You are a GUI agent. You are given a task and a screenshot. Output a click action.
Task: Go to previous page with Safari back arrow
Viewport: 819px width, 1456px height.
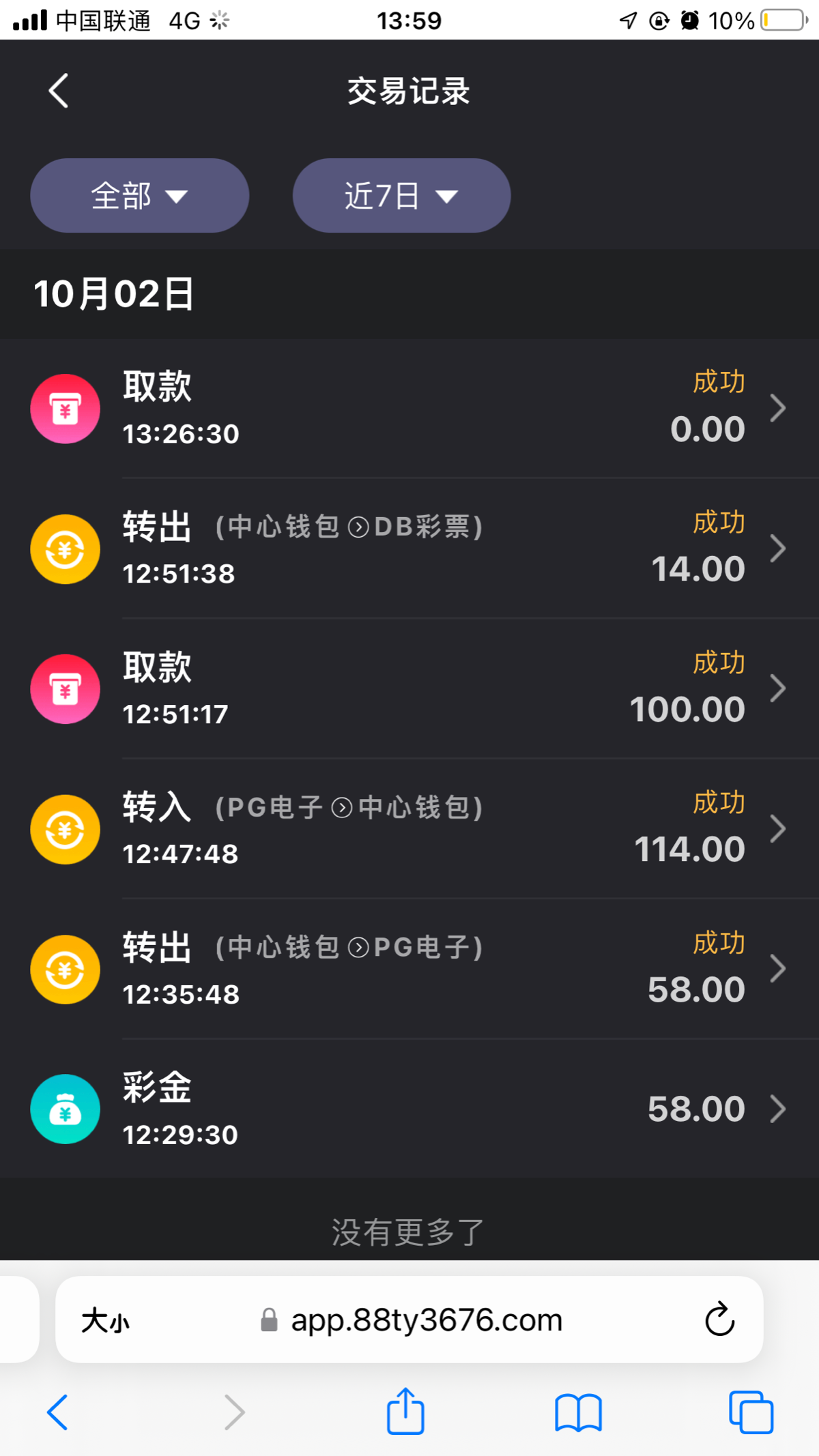57,1412
